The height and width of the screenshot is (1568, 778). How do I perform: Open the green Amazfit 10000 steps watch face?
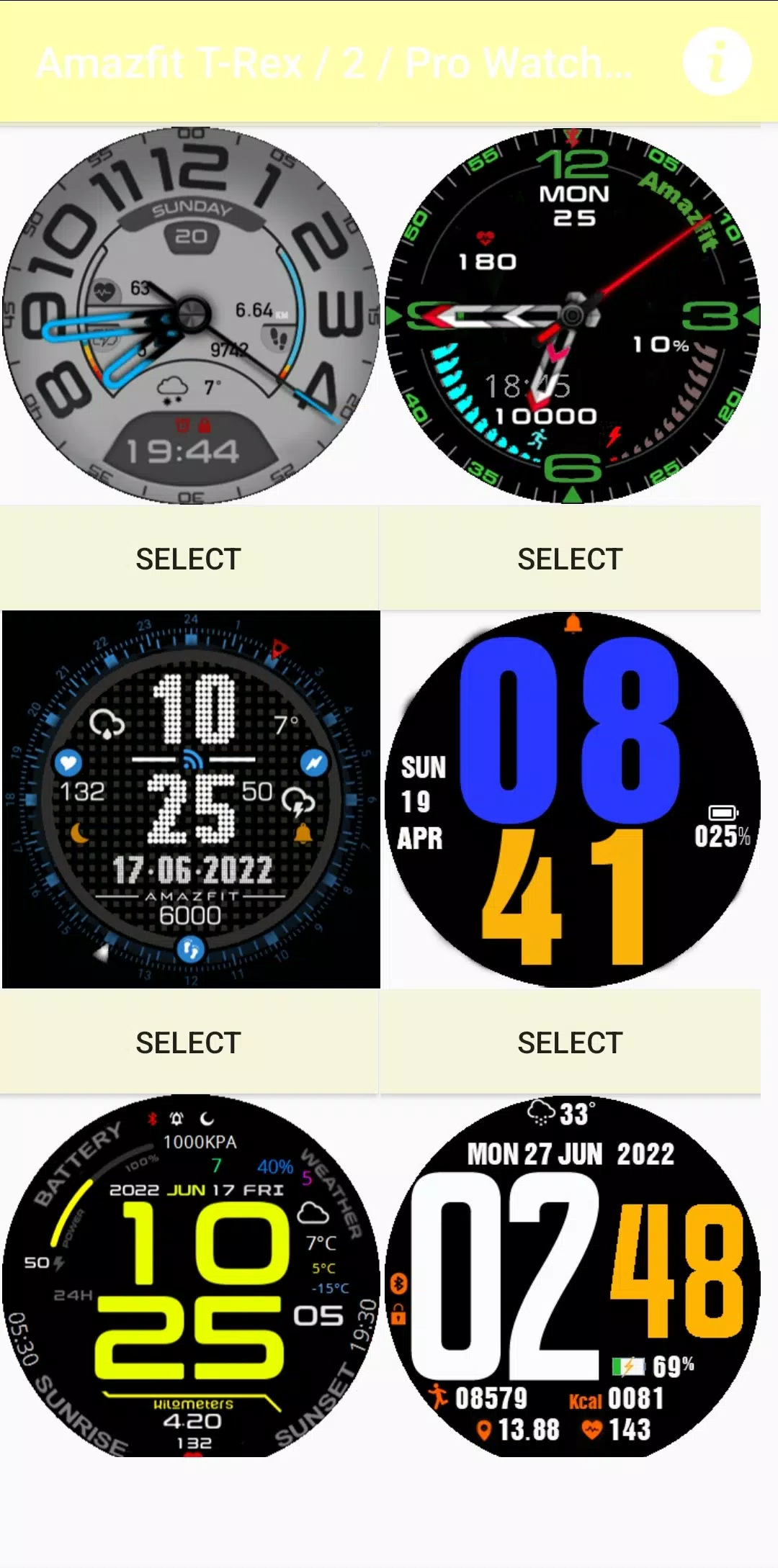coord(571,315)
